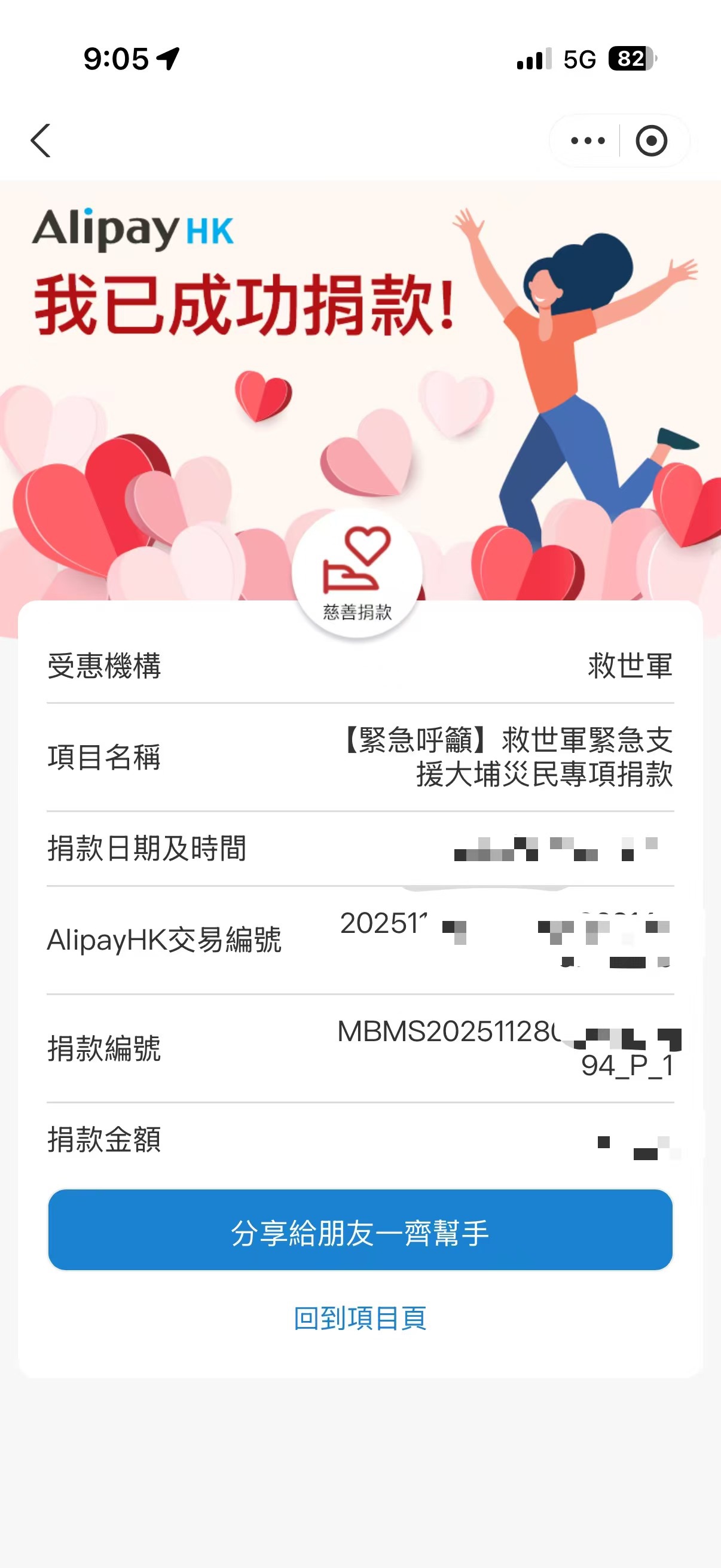This screenshot has height=1568, width=721.
Task: Close the mini program with the circle icon
Action: click(x=651, y=141)
